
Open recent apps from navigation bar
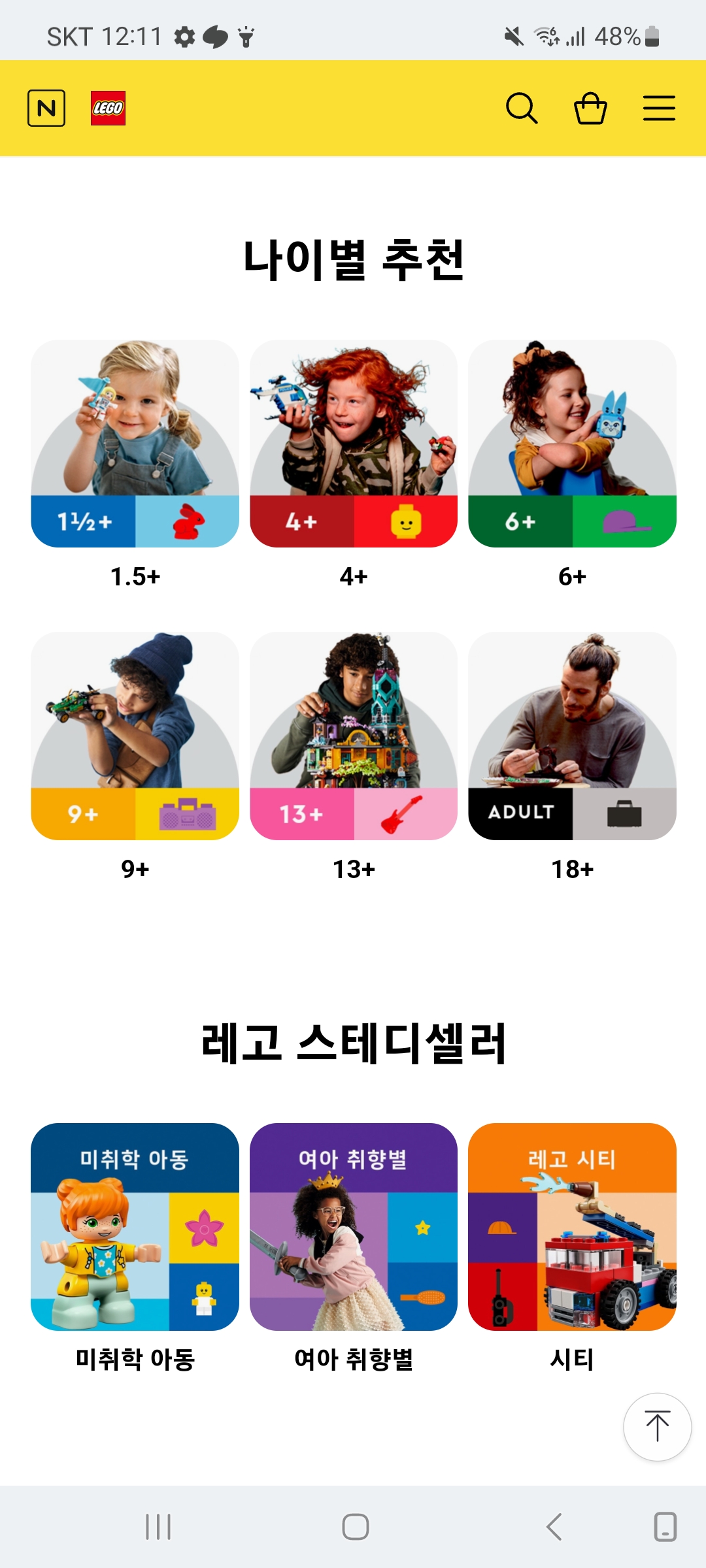pos(158,1527)
